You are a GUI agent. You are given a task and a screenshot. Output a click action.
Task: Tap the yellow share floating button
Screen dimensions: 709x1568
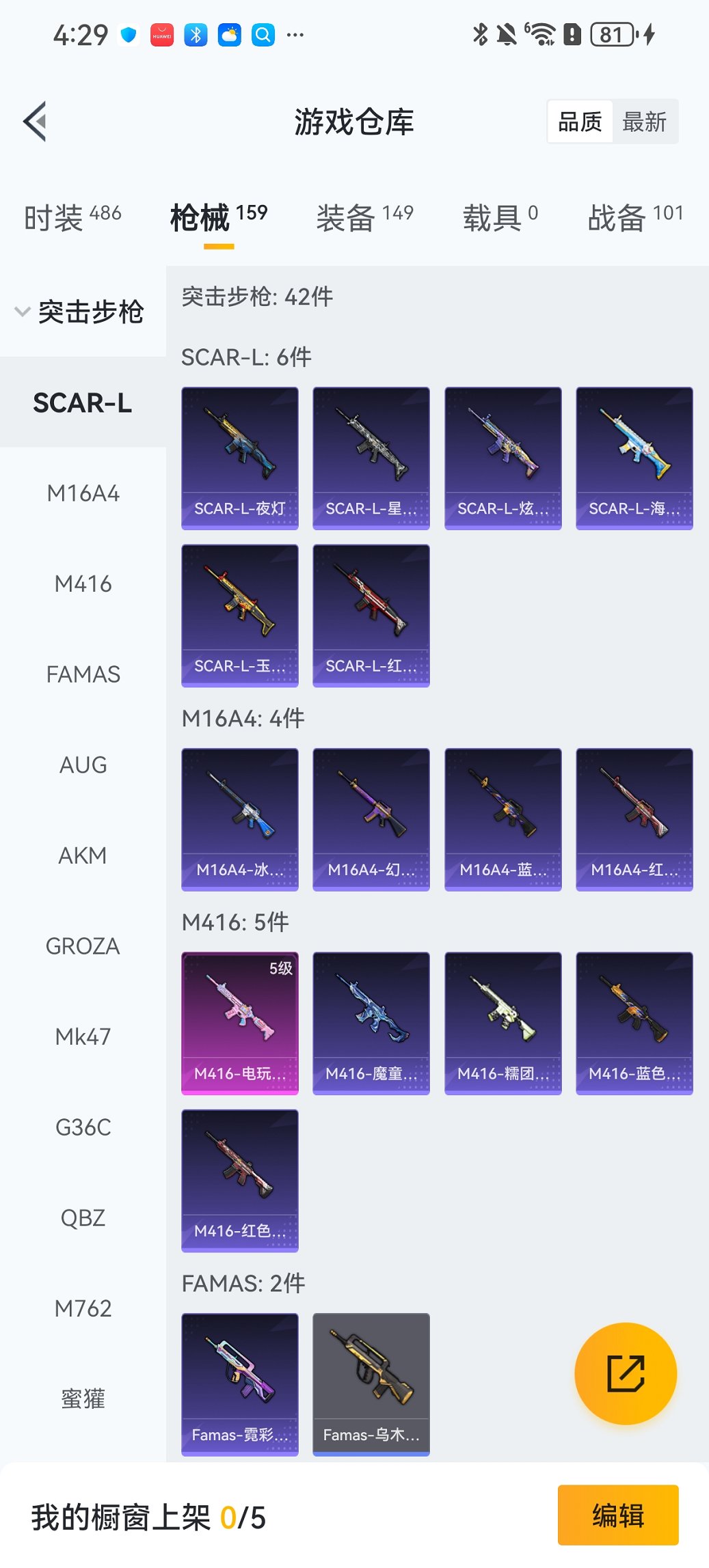626,1373
